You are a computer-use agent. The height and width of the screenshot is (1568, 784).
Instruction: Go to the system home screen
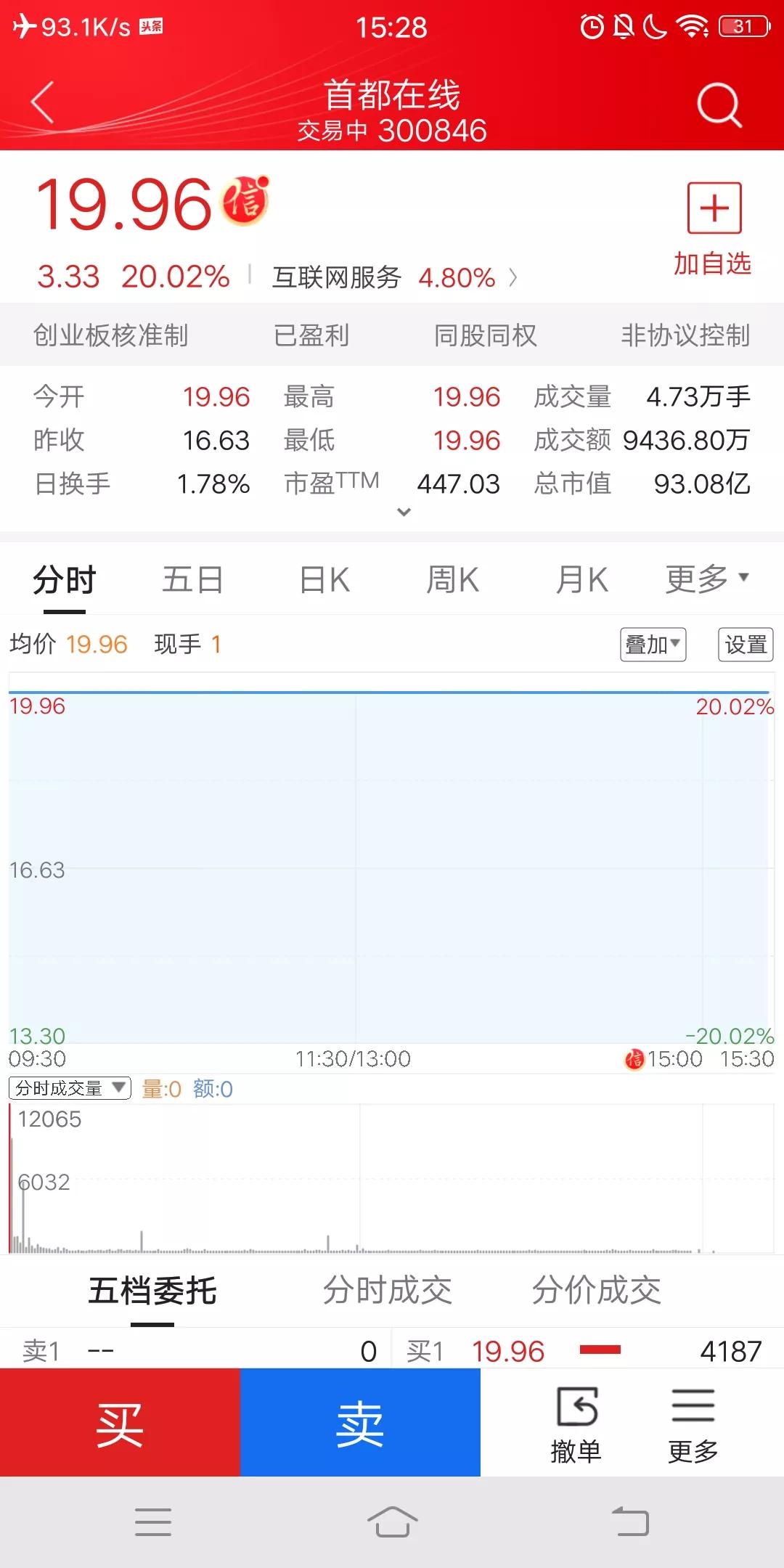coord(392,1522)
